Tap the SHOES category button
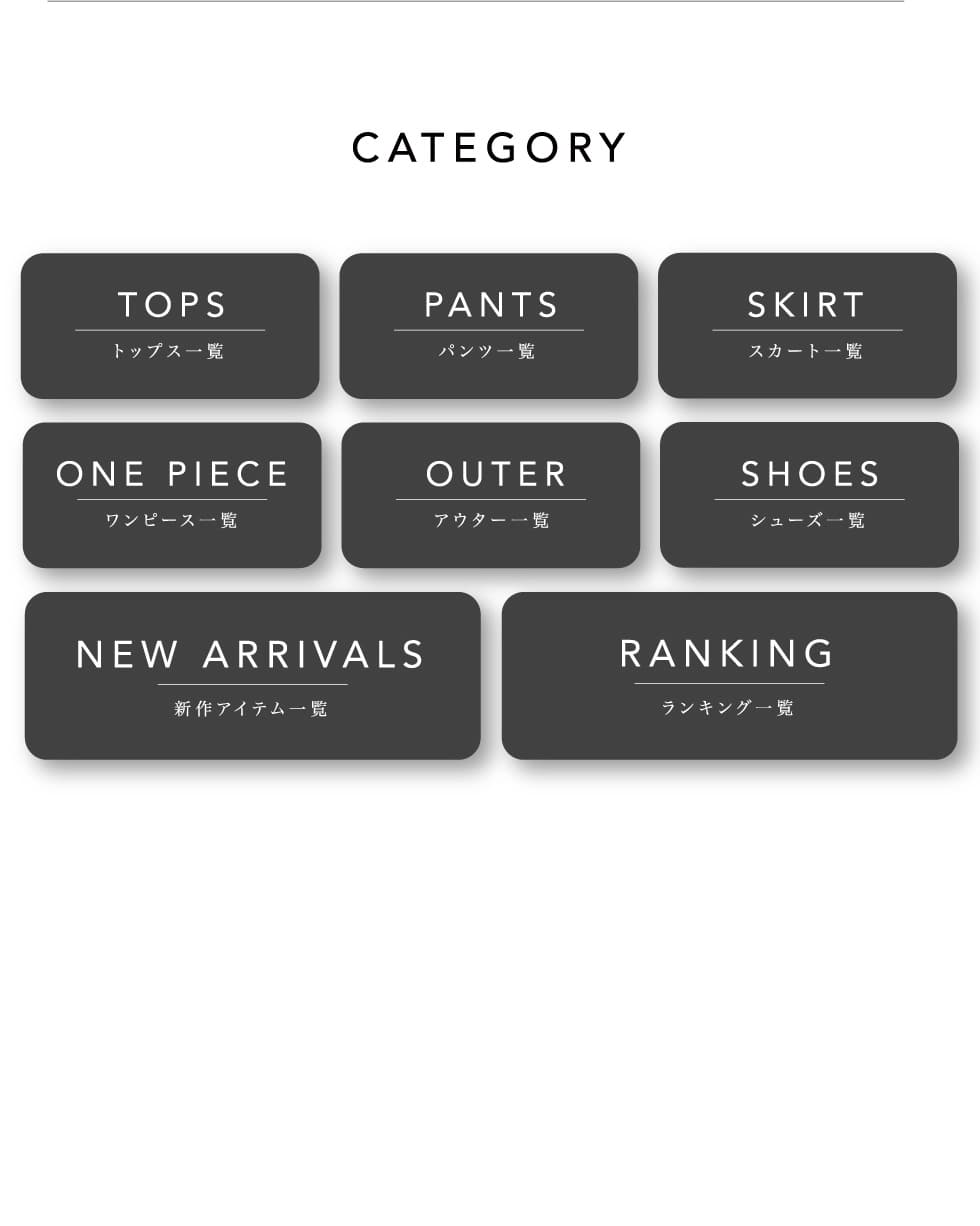Viewport: 980px width, 1226px height. tap(809, 495)
